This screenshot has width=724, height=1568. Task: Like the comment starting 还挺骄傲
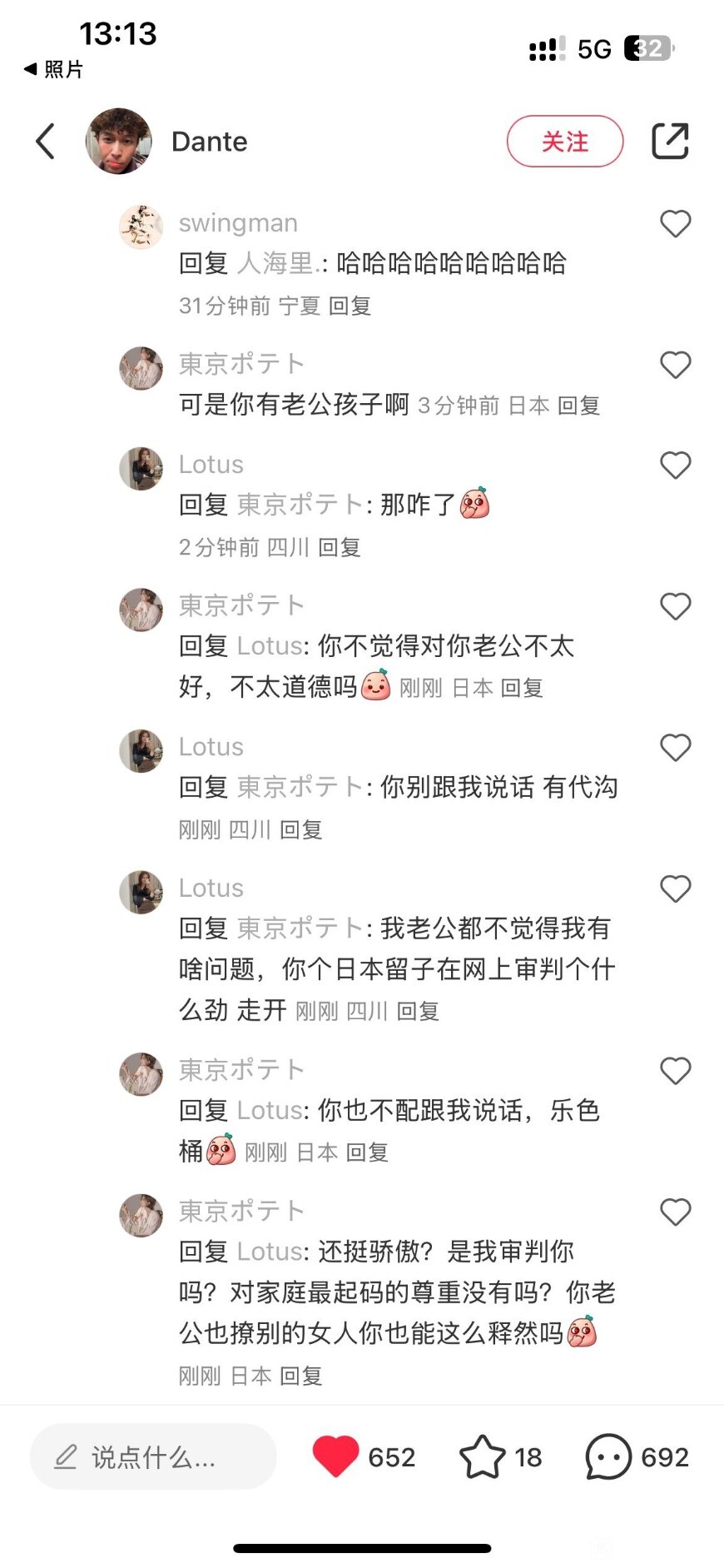pos(676,1212)
